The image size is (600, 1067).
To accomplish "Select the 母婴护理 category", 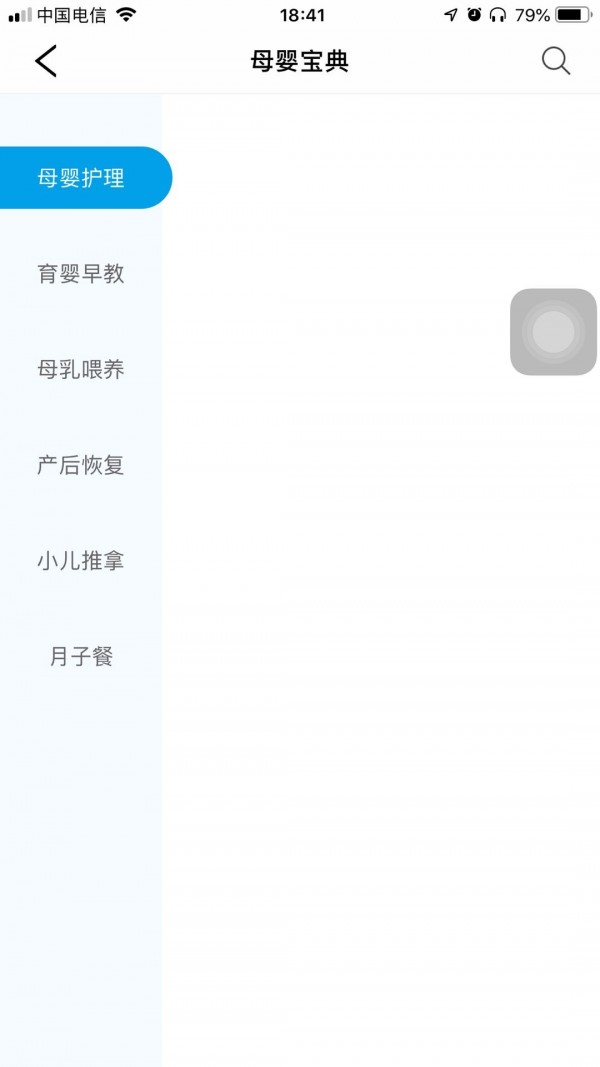I will 82,178.
